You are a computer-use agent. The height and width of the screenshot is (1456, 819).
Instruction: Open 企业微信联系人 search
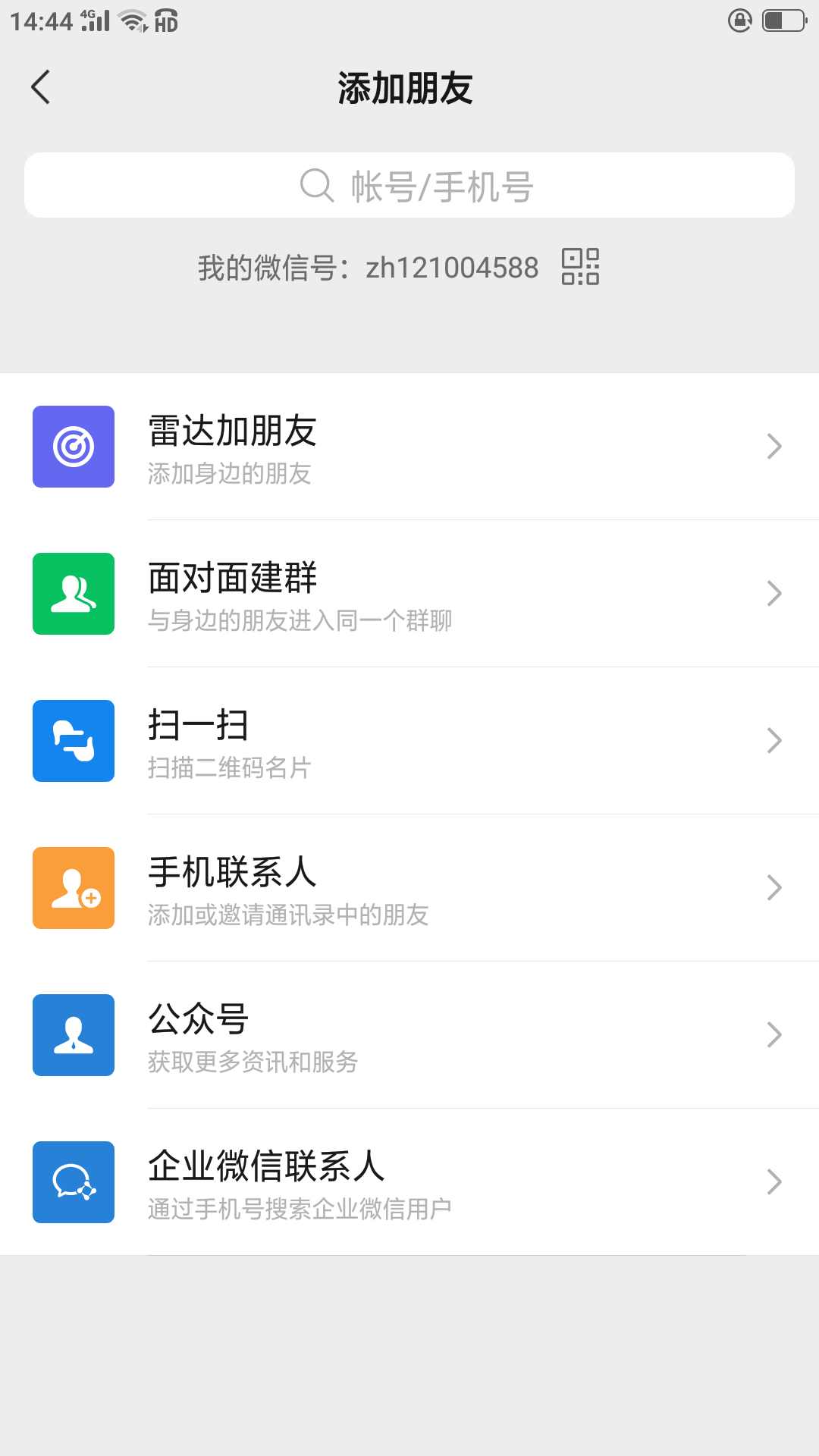point(409,1182)
